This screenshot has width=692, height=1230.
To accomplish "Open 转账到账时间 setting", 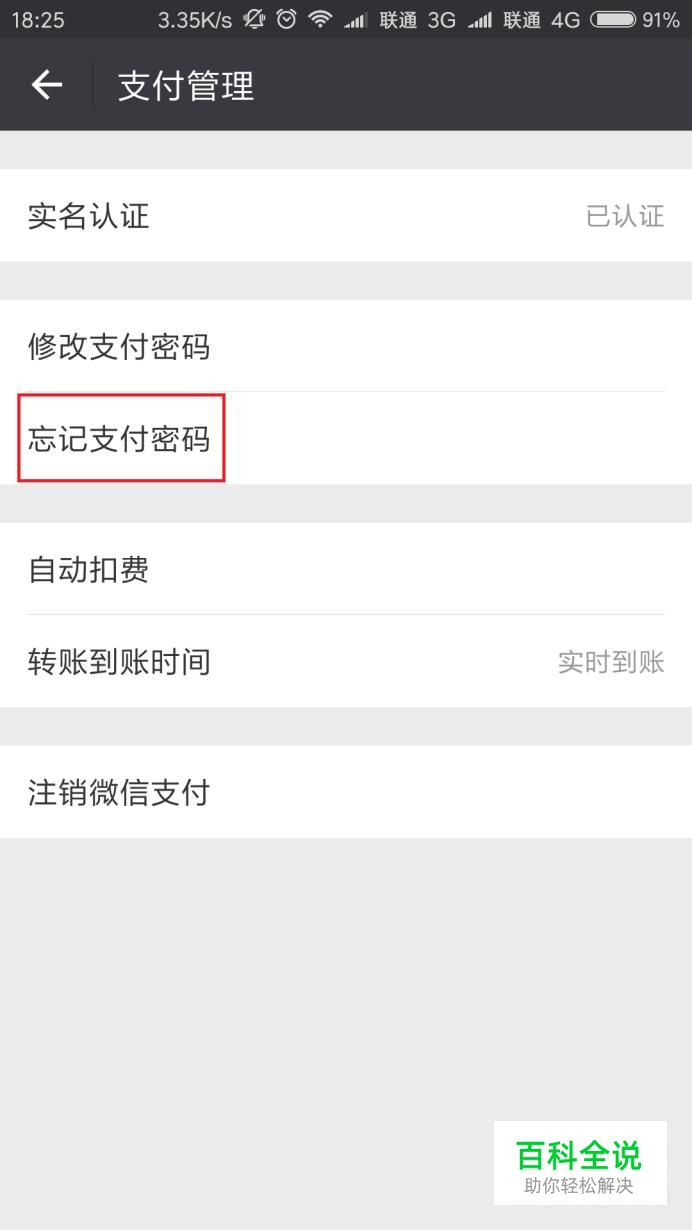I will pos(346,661).
